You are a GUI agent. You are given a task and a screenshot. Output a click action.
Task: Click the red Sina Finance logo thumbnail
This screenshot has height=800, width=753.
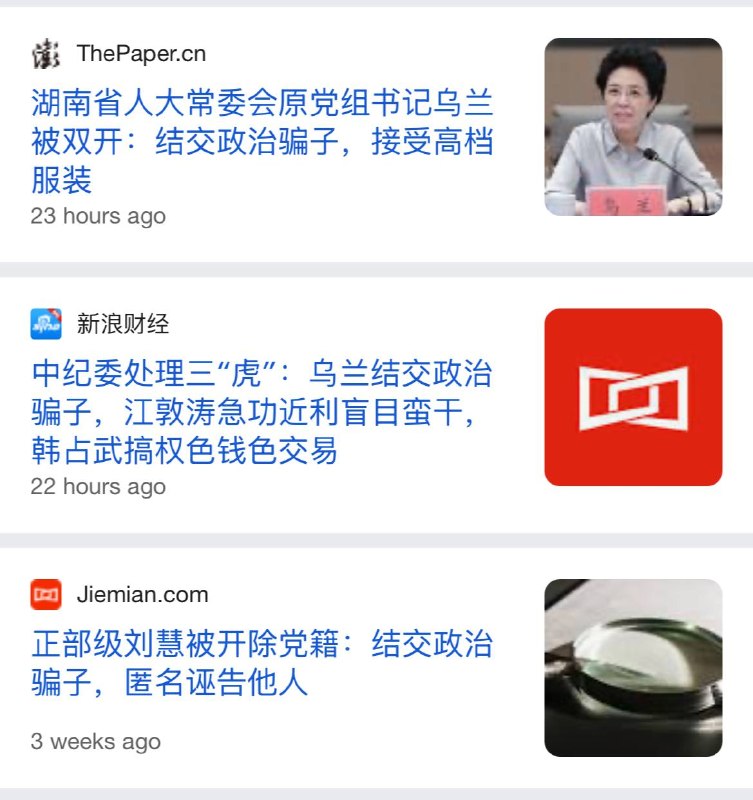point(635,396)
